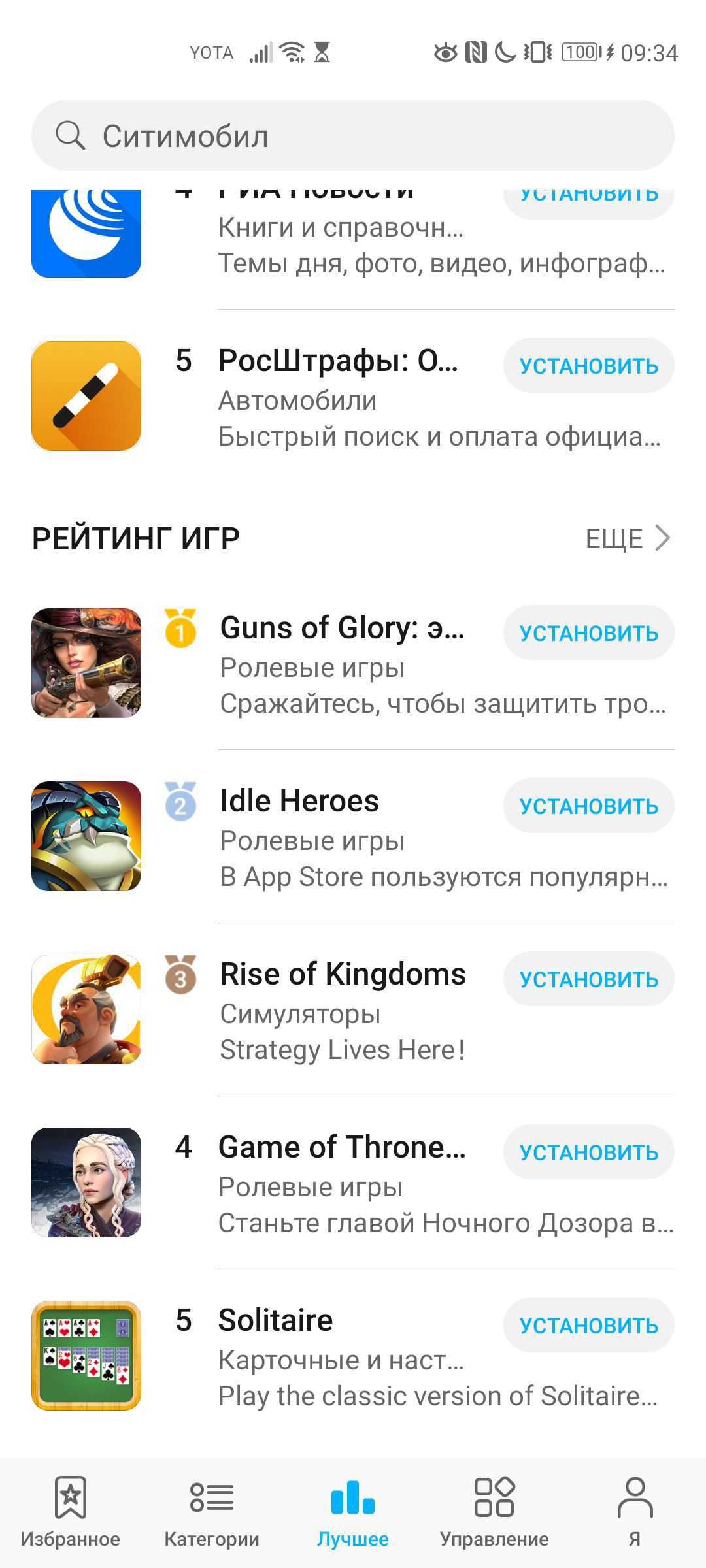Show more of Рейтинг игр via Еще
Viewport: 706px width, 1568px height.
coord(628,538)
